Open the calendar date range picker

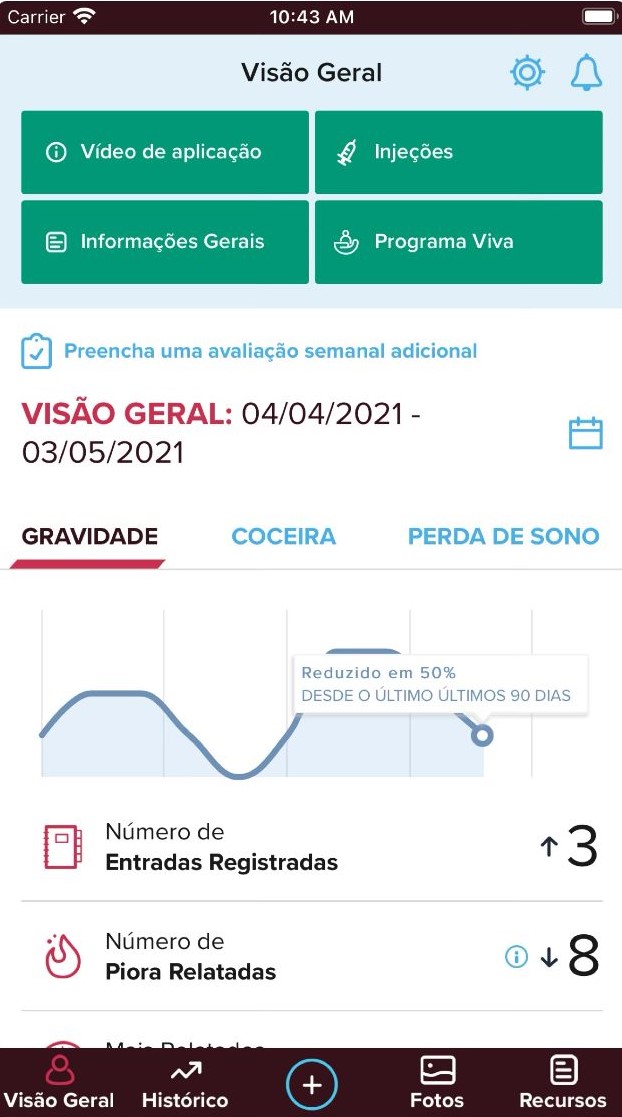pyautogui.click(x=585, y=433)
